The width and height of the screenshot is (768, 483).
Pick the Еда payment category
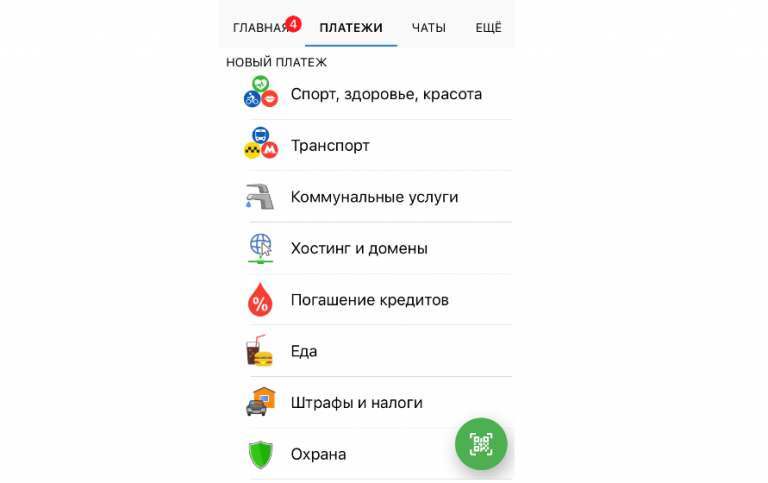point(304,351)
